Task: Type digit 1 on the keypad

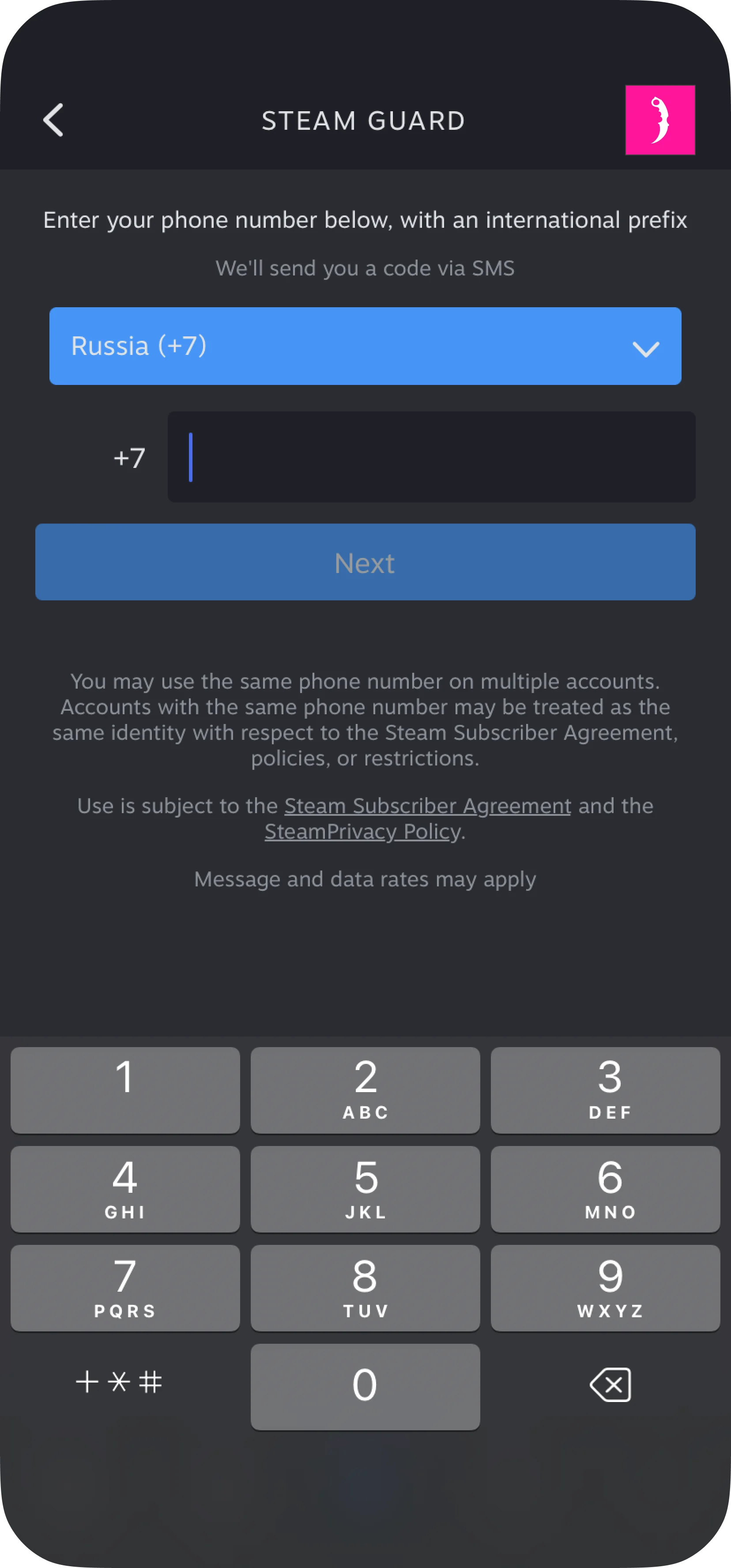Action: coord(125,1089)
